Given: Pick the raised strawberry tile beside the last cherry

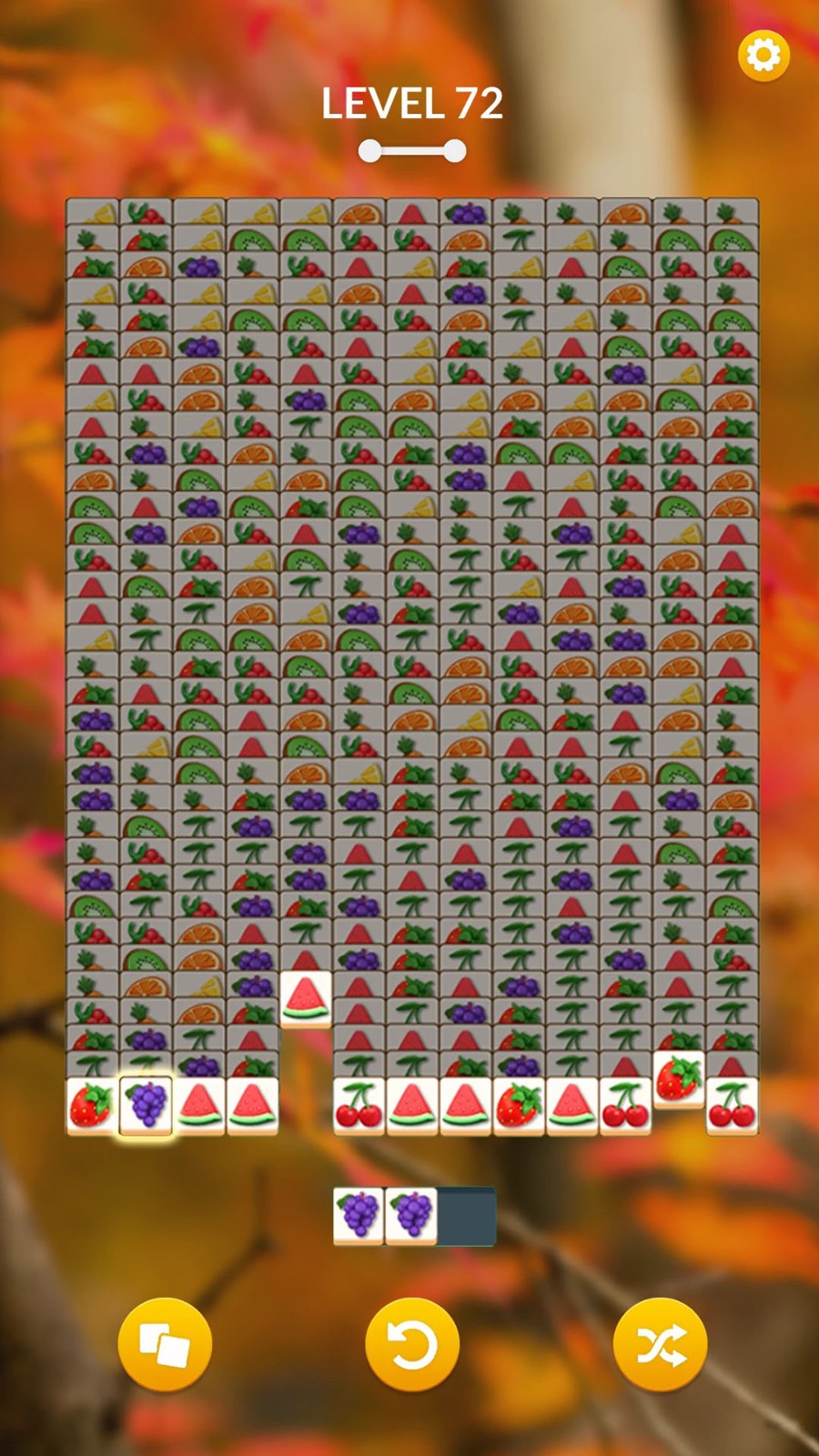Looking at the screenshot, I should click(x=679, y=1079).
